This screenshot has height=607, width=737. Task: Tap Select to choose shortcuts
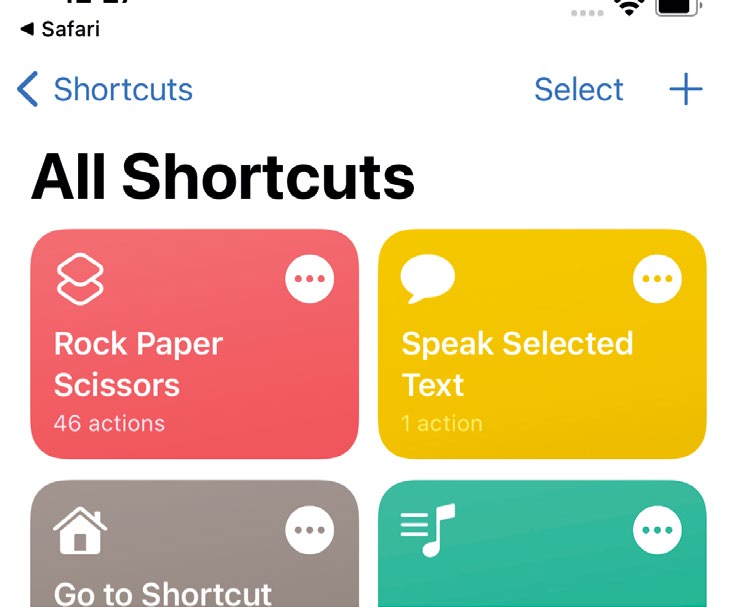[578, 90]
